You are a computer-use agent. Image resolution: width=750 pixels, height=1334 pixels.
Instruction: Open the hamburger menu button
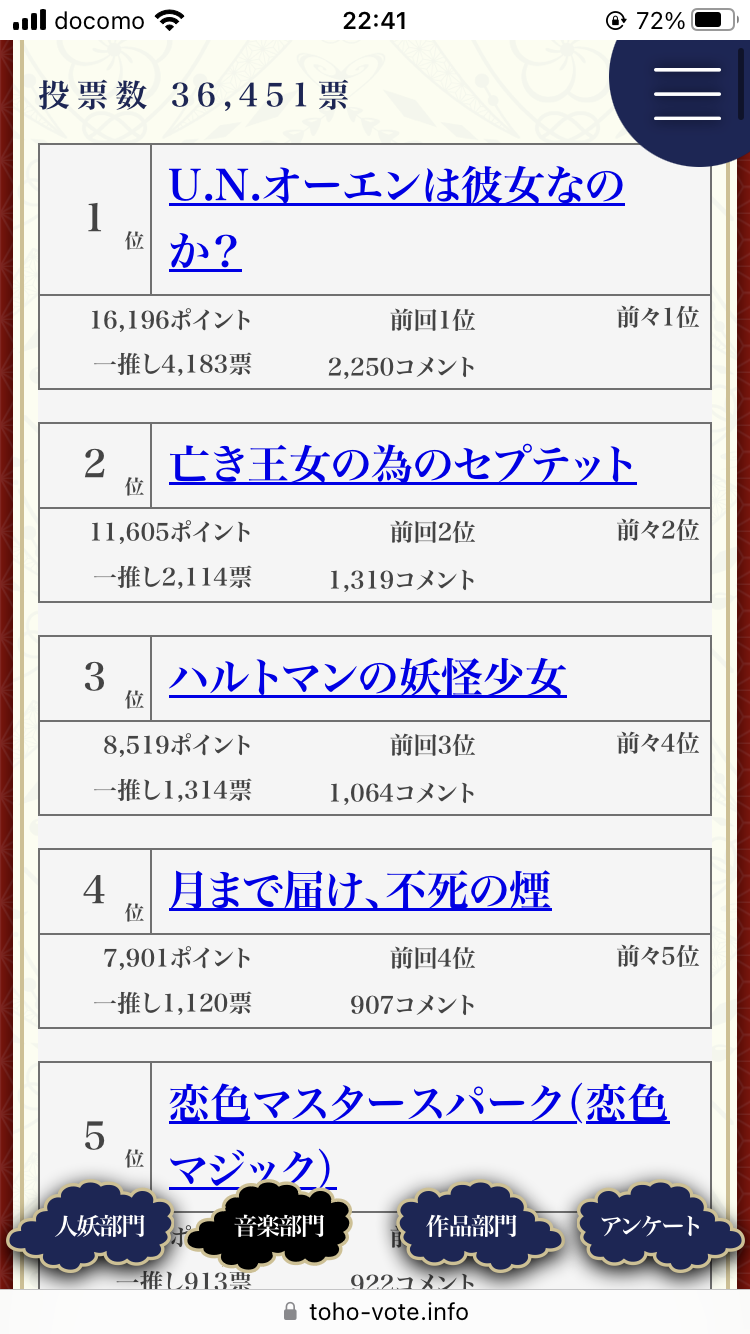point(687,94)
